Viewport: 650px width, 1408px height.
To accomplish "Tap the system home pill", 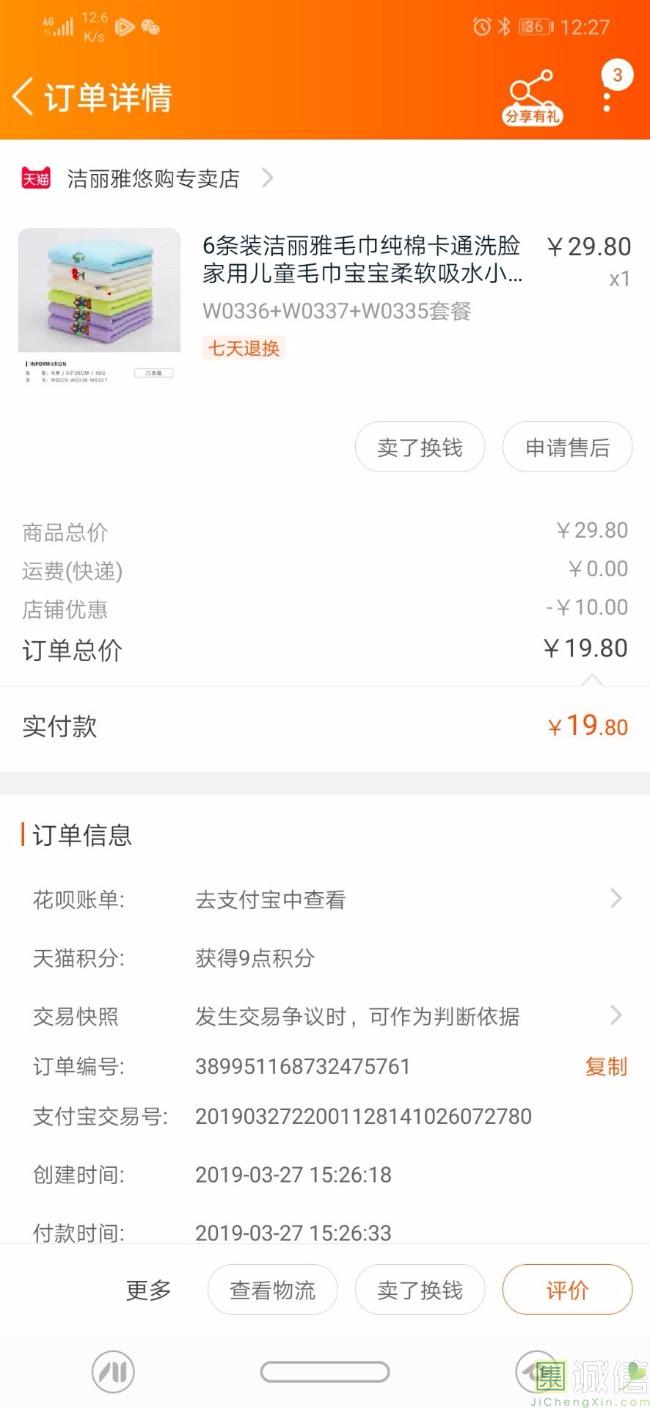I will pyautogui.click(x=325, y=1372).
